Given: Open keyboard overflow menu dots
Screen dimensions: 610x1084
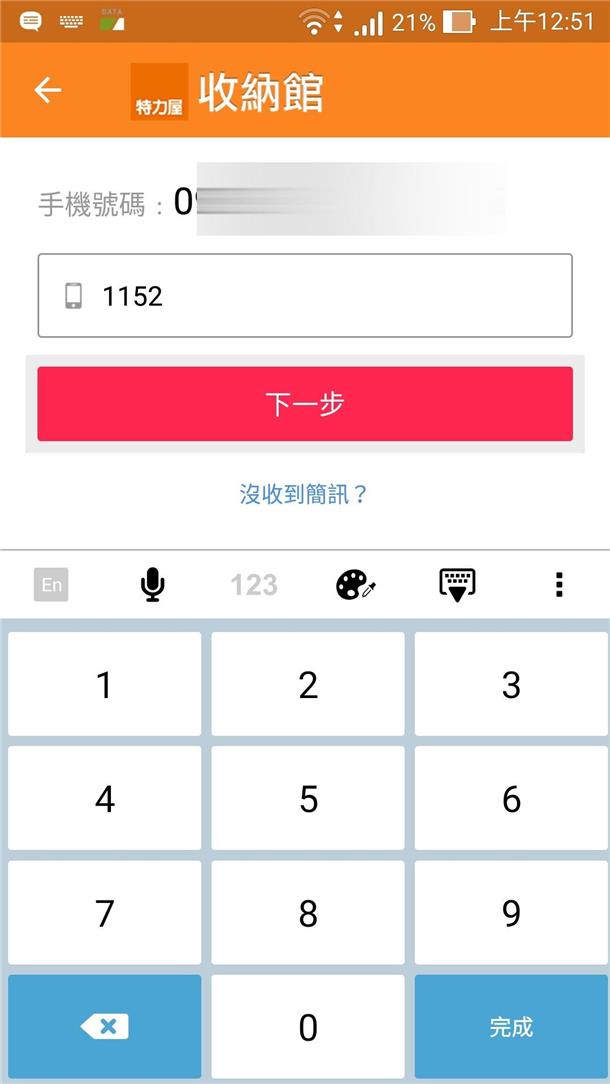Looking at the screenshot, I should 559,585.
